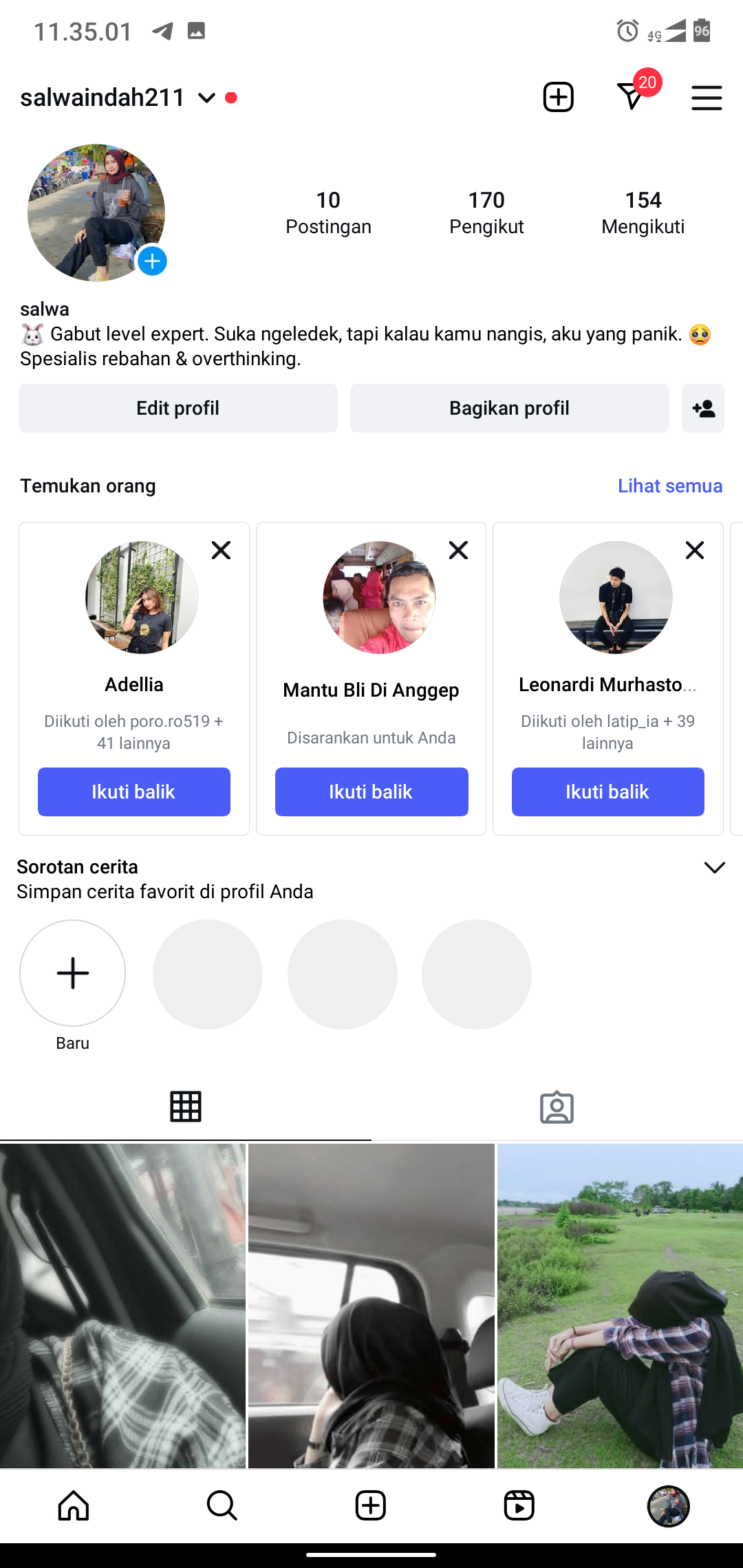Go to the Home feed tab
The height and width of the screenshot is (1568, 743).
tap(74, 1505)
